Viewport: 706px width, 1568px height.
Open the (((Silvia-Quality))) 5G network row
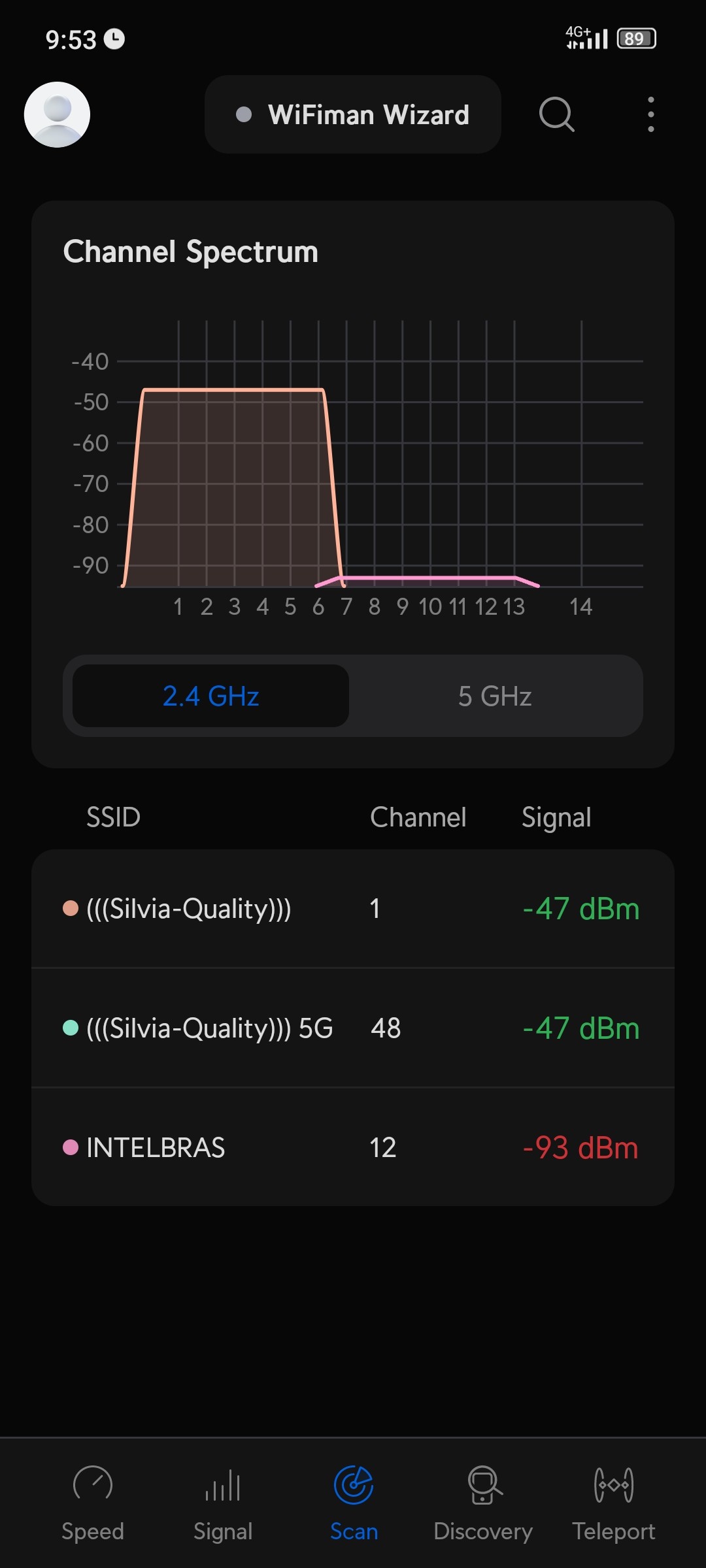(353, 1028)
